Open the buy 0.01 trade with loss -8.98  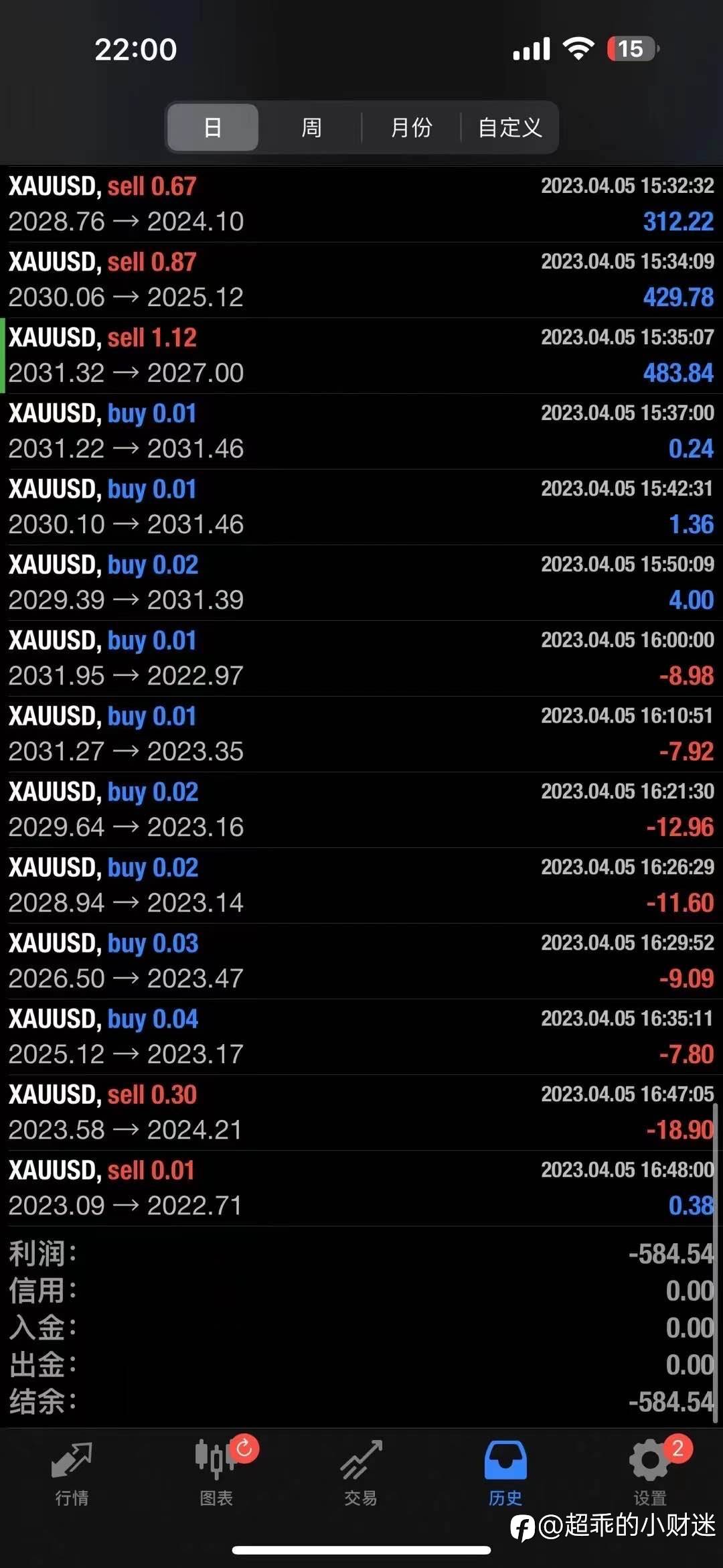click(361, 658)
